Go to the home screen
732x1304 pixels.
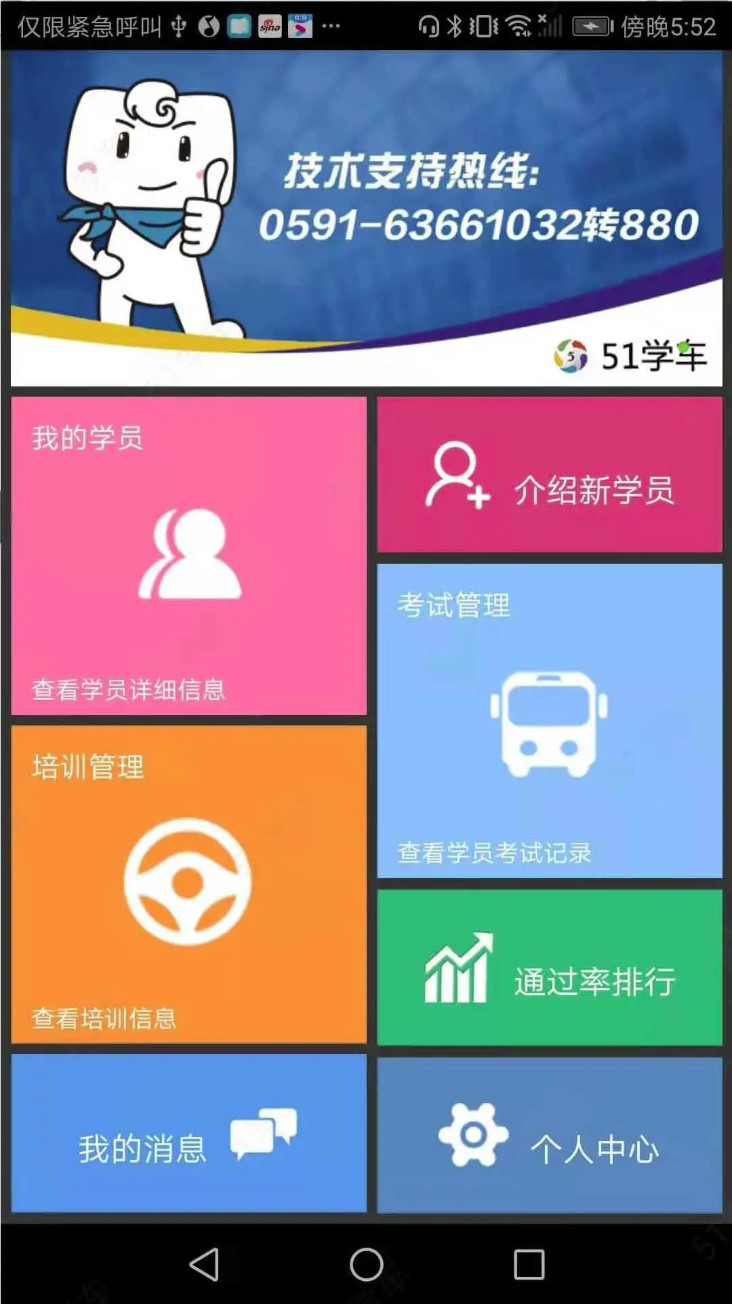366,1264
